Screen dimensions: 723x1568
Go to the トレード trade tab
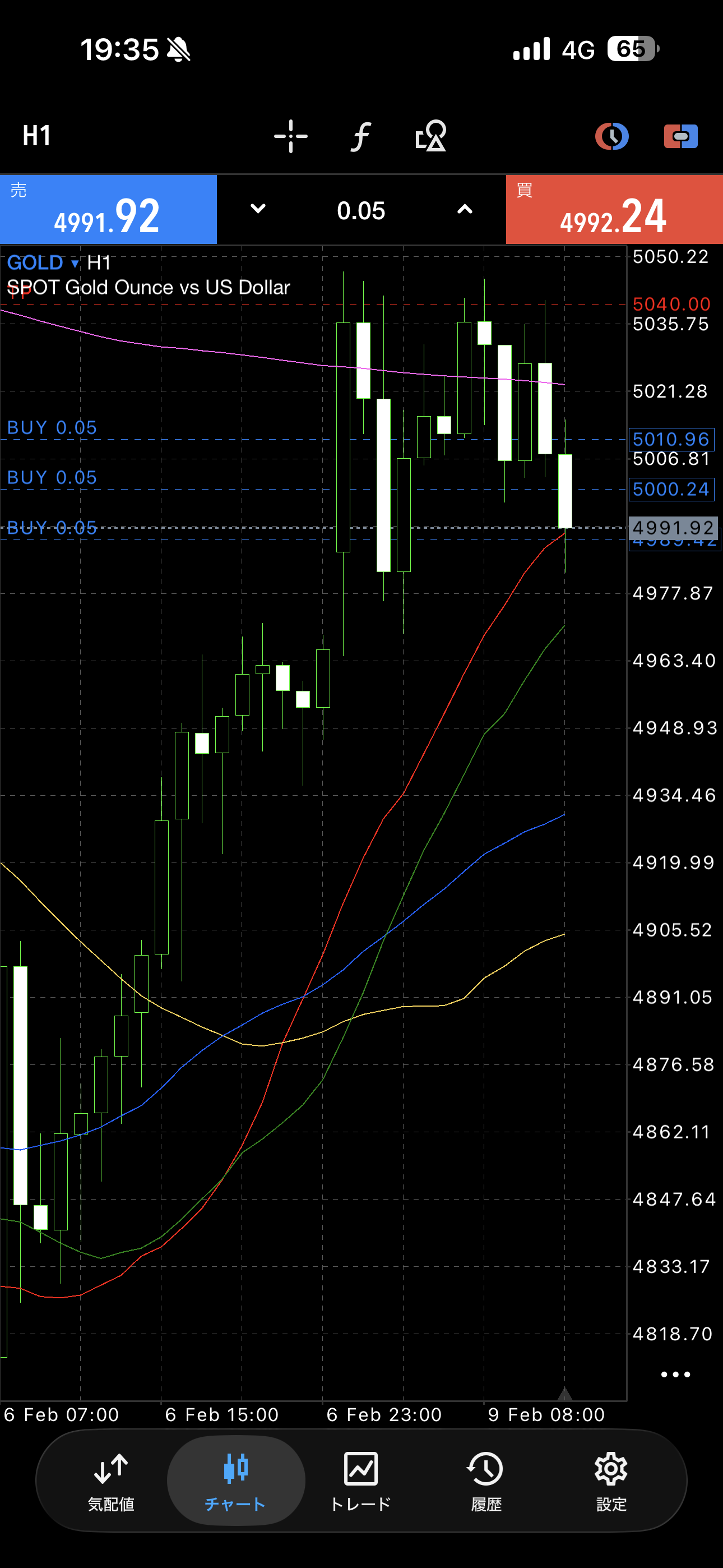[361, 1481]
